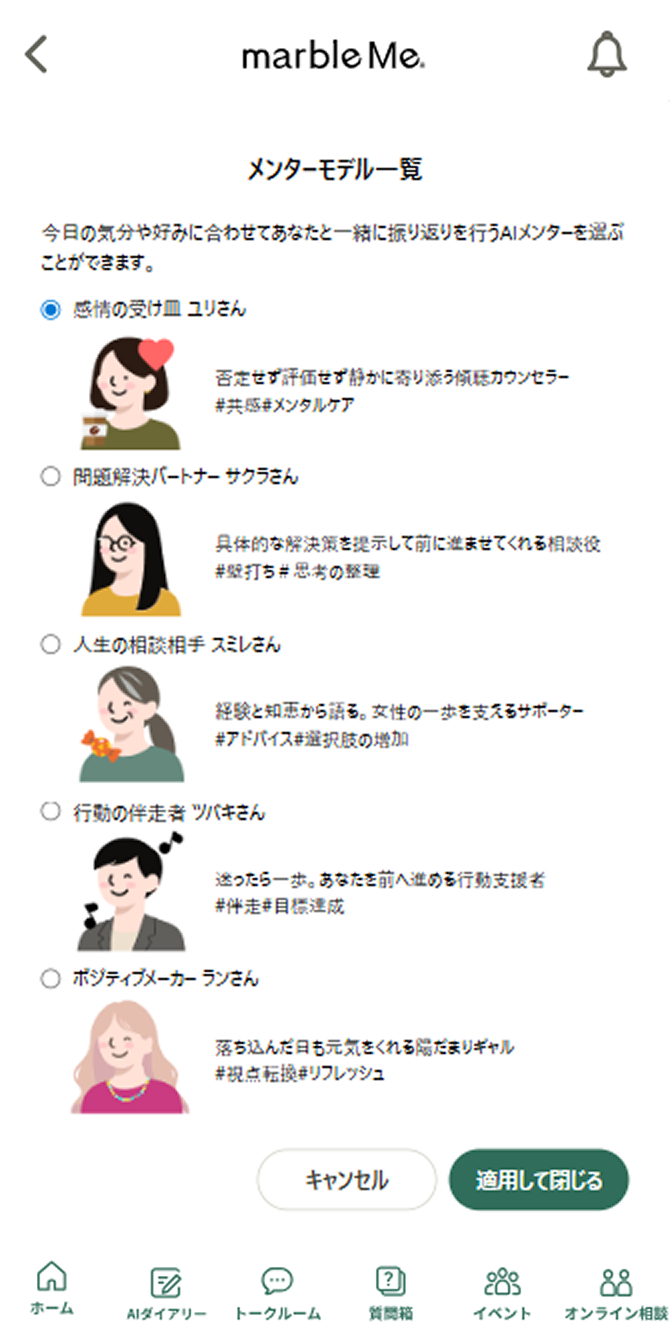
Task: Select mentor 感情の受け皿 ユリさん
Action: [50, 310]
